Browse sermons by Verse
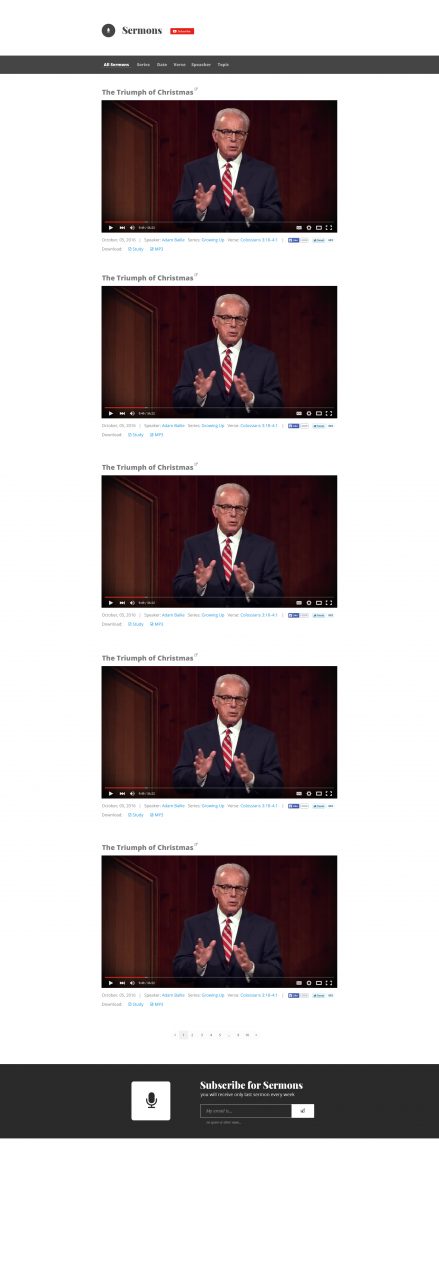Image resolution: width=439 pixels, height=1280 pixels. [179, 64]
